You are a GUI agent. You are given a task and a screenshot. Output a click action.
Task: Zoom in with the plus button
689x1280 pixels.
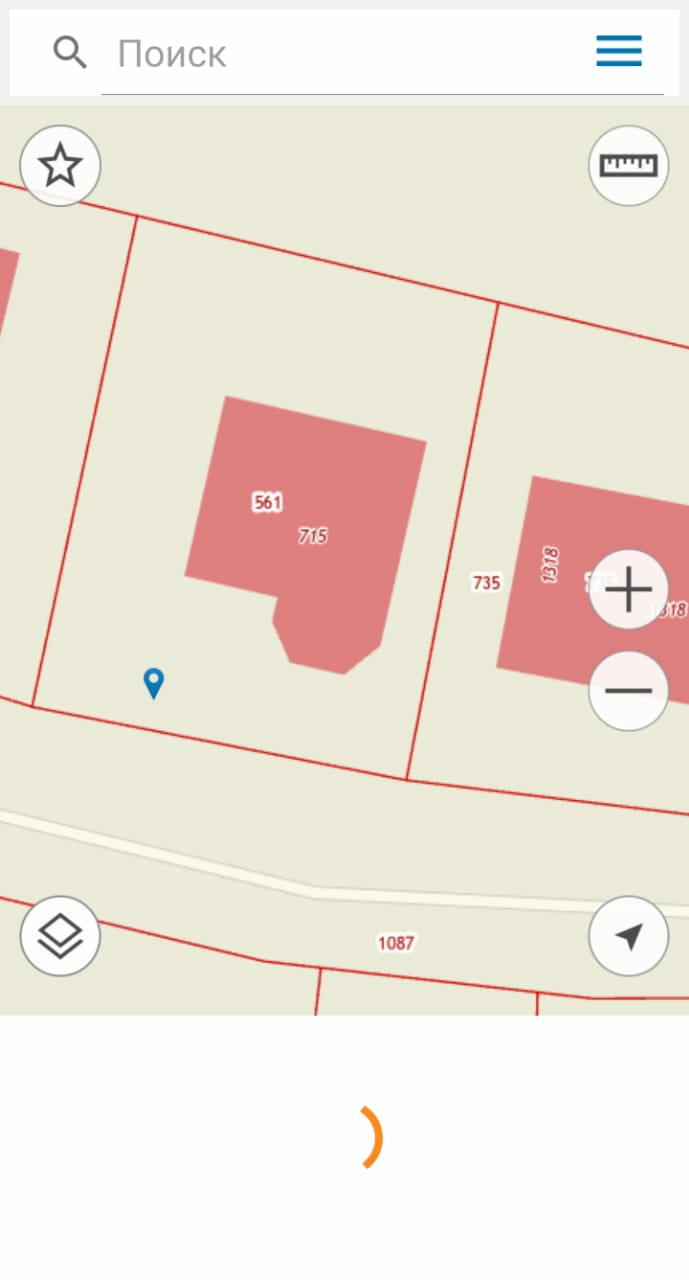628,590
